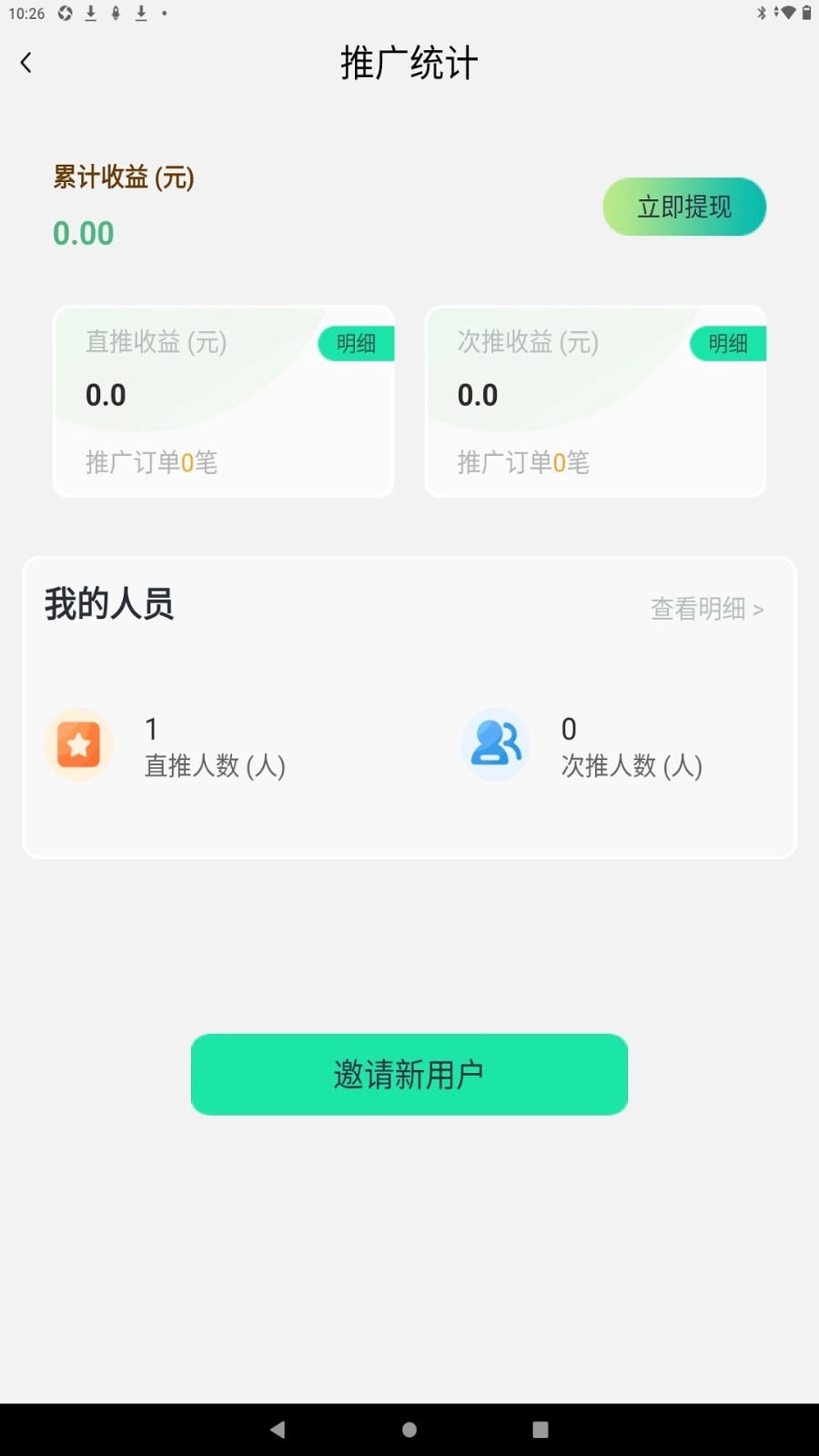Image resolution: width=819 pixels, height=1456 pixels.
Task: Tap the 立即提现 withdraw button
Action: pyautogui.click(x=684, y=207)
